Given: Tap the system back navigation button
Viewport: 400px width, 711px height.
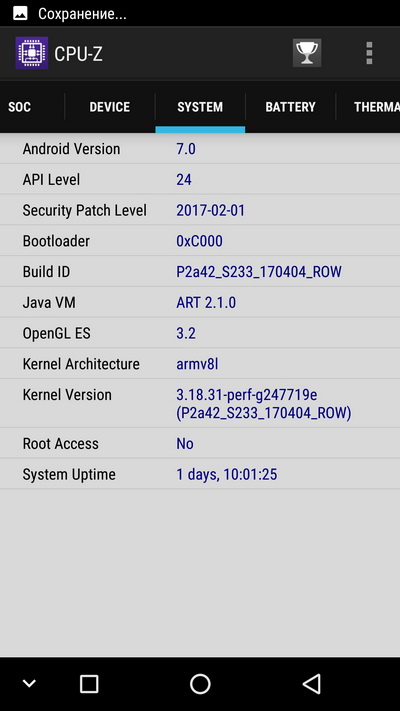Looking at the screenshot, I should (312, 683).
